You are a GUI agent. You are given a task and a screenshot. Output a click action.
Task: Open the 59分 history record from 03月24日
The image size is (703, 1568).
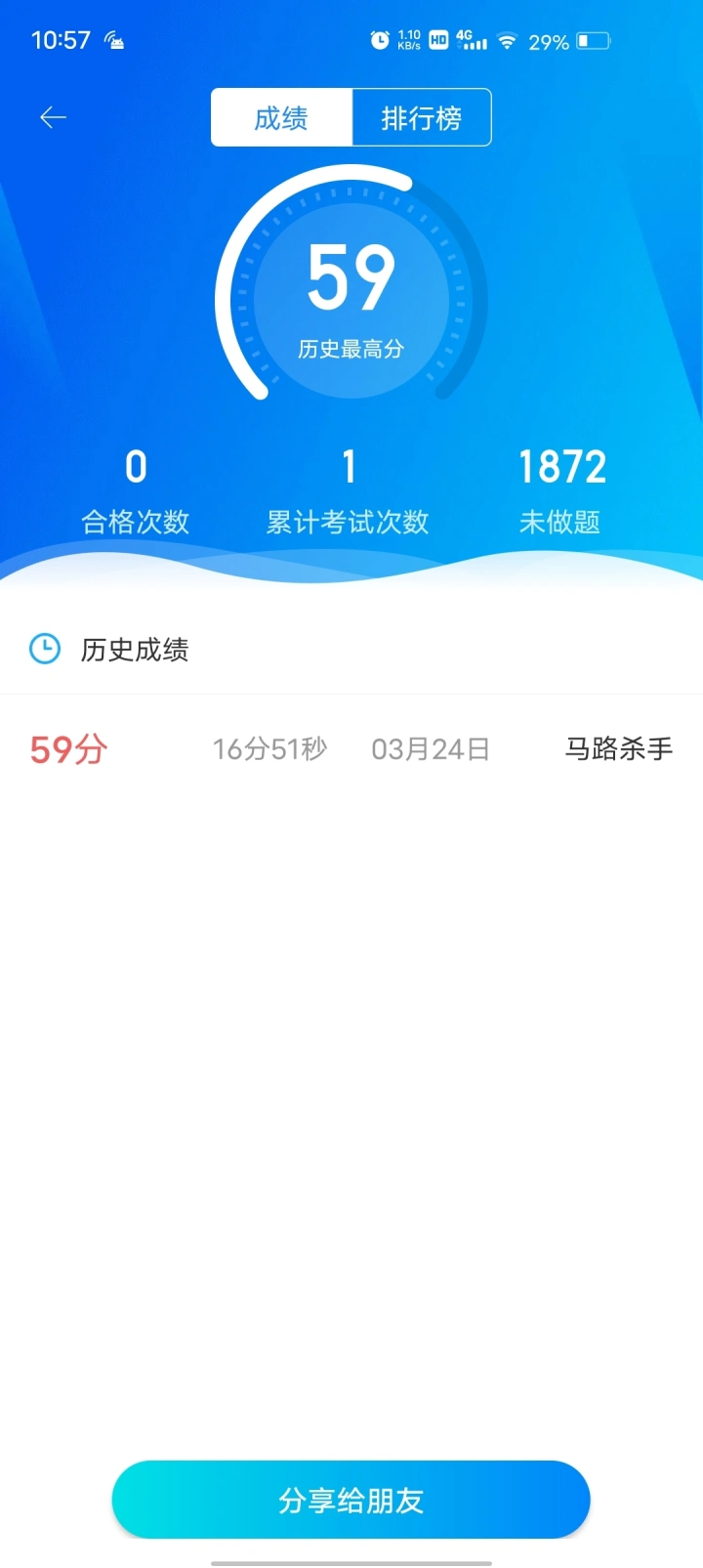[x=351, y=749]
